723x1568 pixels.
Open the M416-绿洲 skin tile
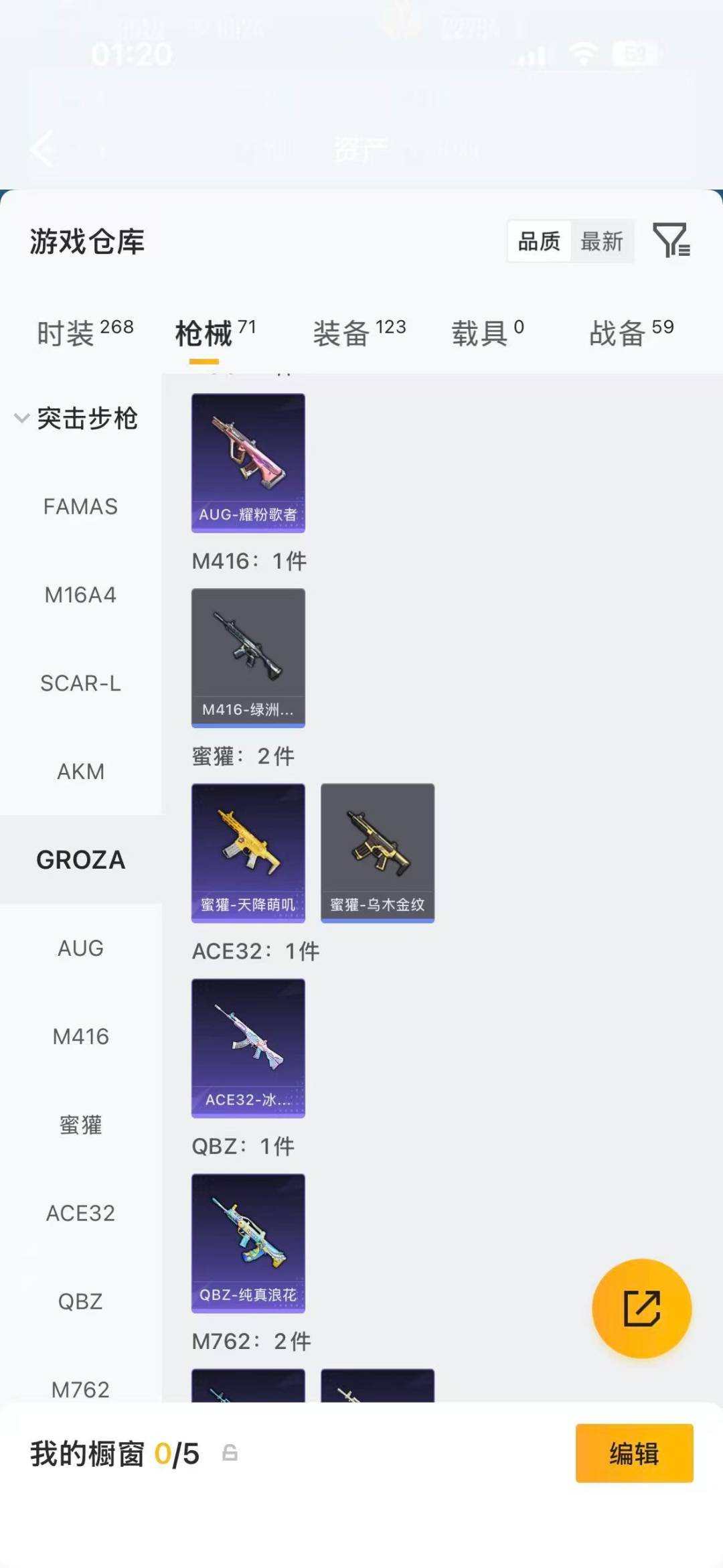[248, 658]
